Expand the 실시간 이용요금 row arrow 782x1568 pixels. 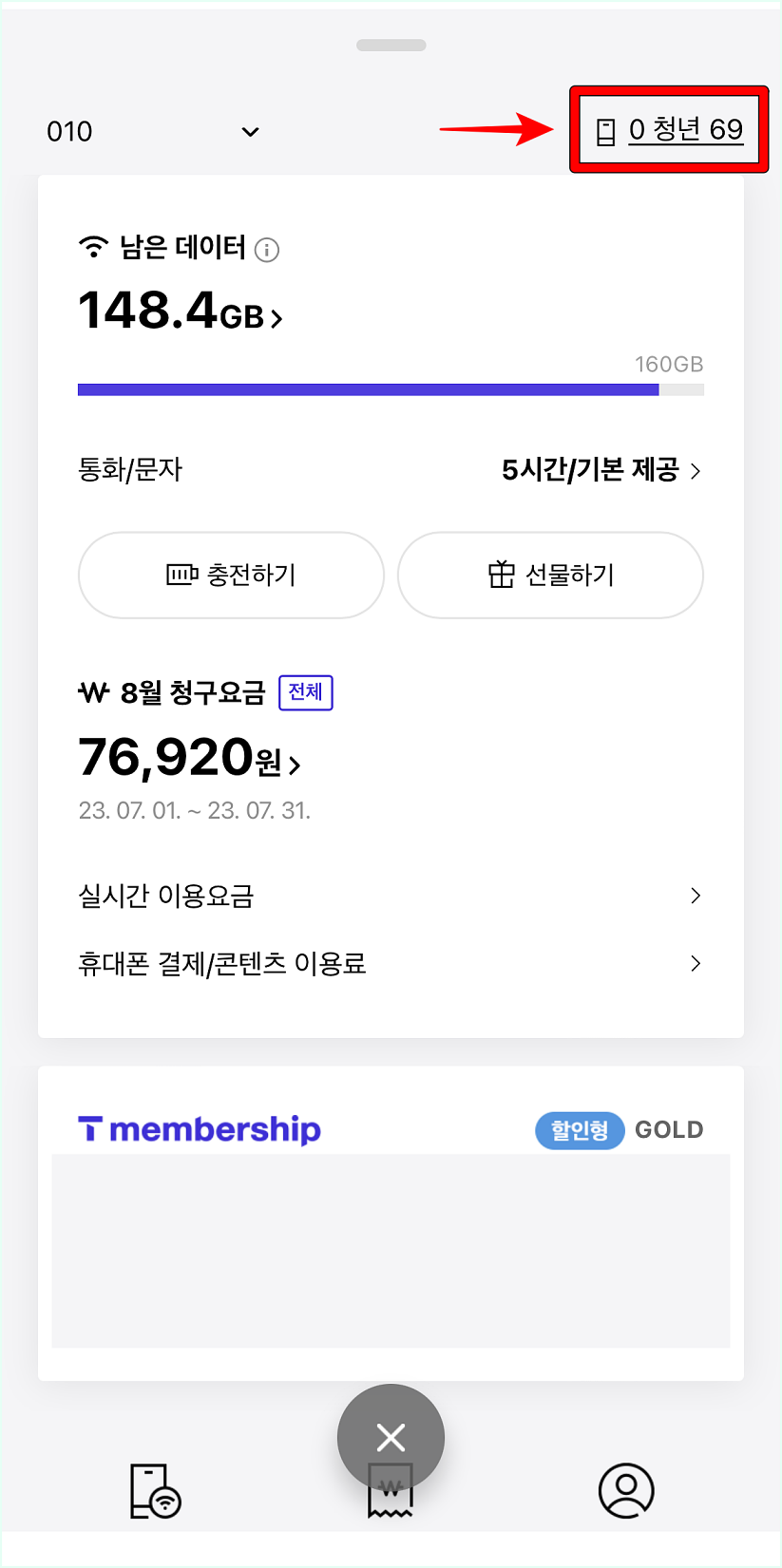[x=695, y=895]
